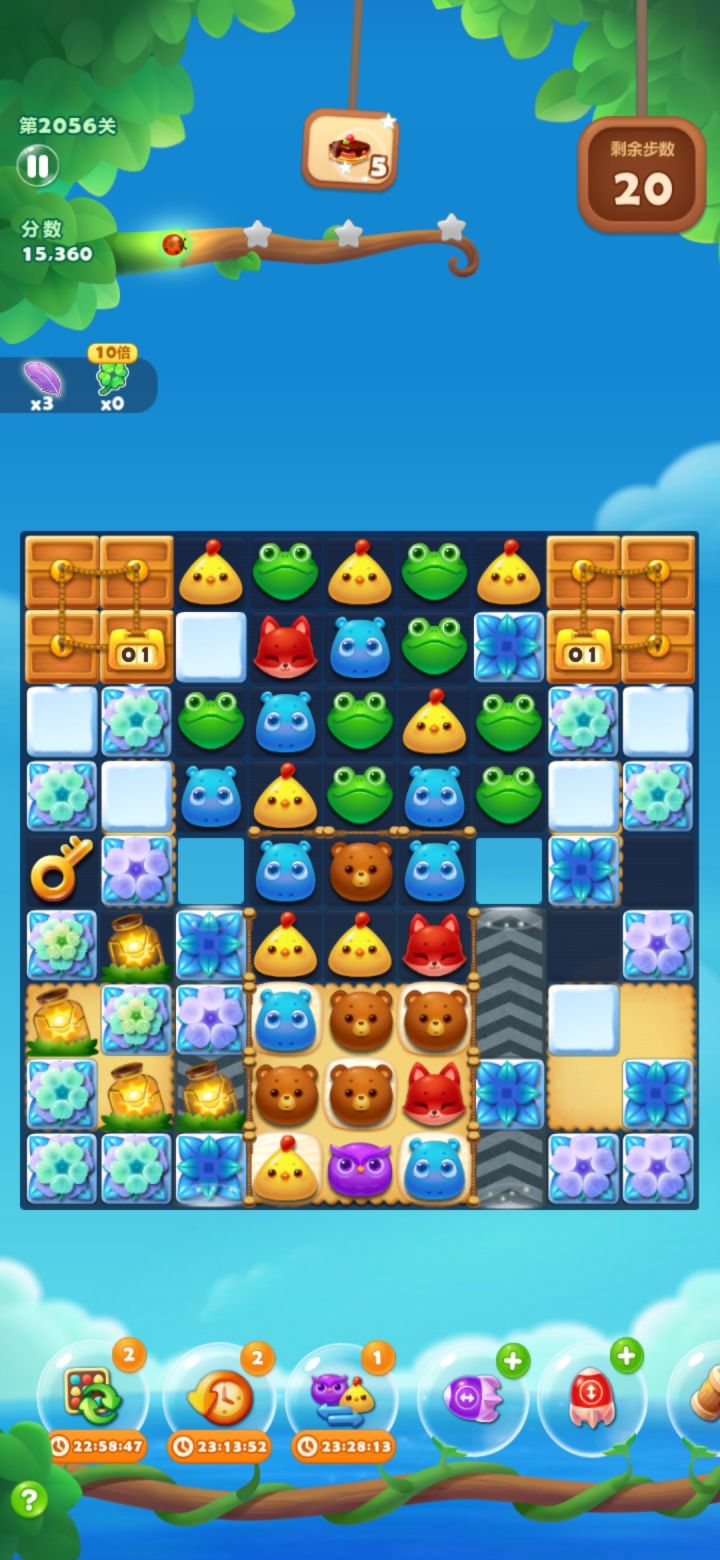Activate the chick-fox booster marked 1
Viewport: 720px width, 1560px height.
coord(343,1393)
